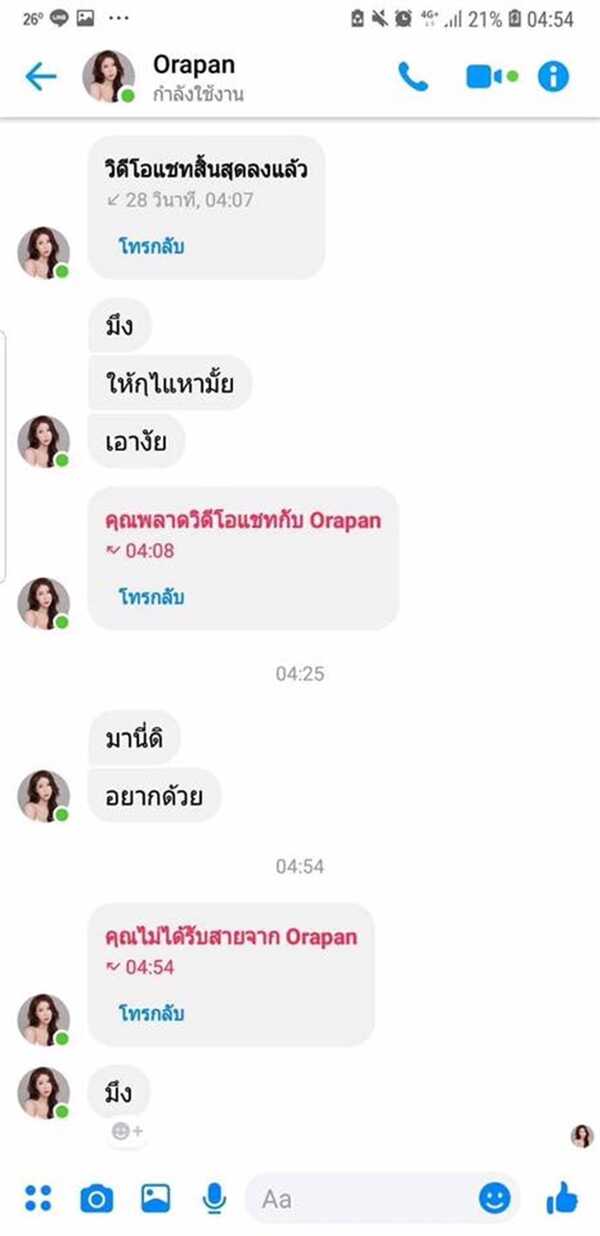Tap โทรกลับ under the ended video chat at 04:07

point(152,246)
